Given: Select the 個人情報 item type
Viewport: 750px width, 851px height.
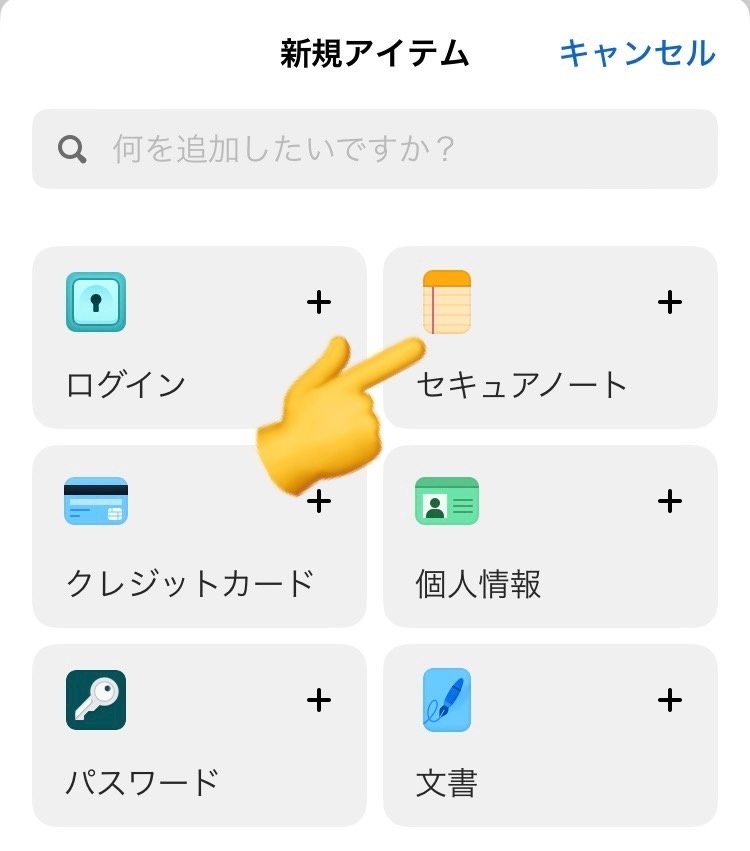Looking at the screenshot, I should pos(550,536).
